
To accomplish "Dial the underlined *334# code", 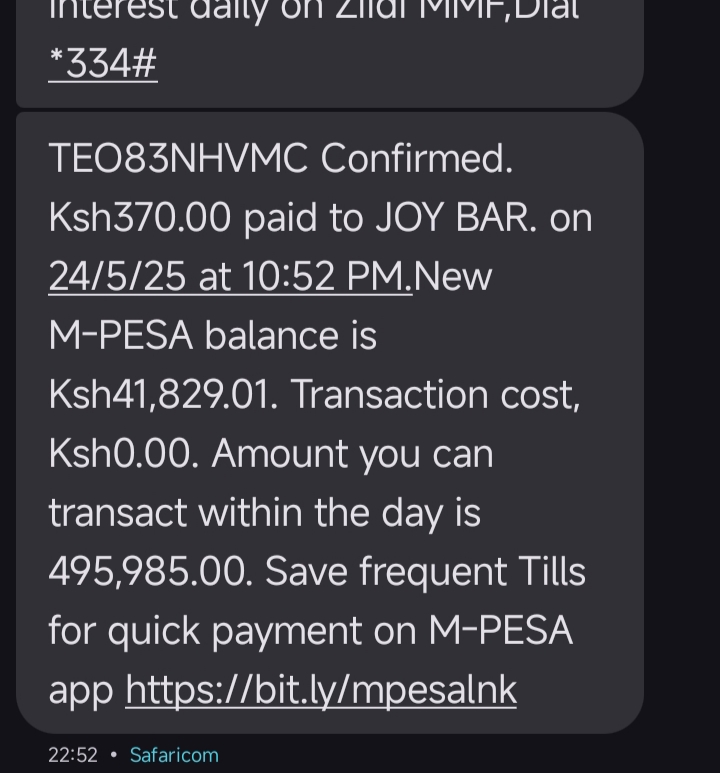I will point(102,65).
